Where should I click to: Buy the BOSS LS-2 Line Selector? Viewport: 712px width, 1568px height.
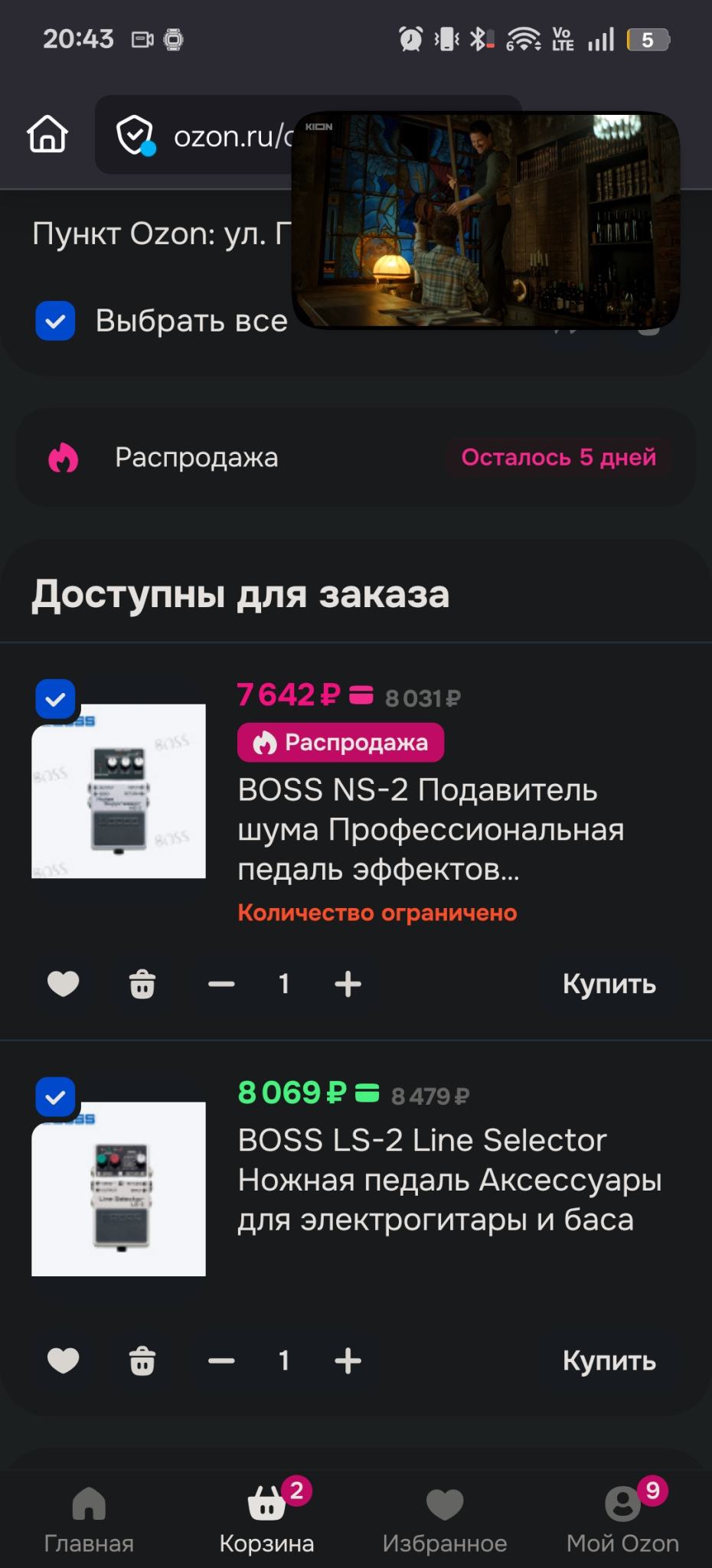(x=609, y=1361)
